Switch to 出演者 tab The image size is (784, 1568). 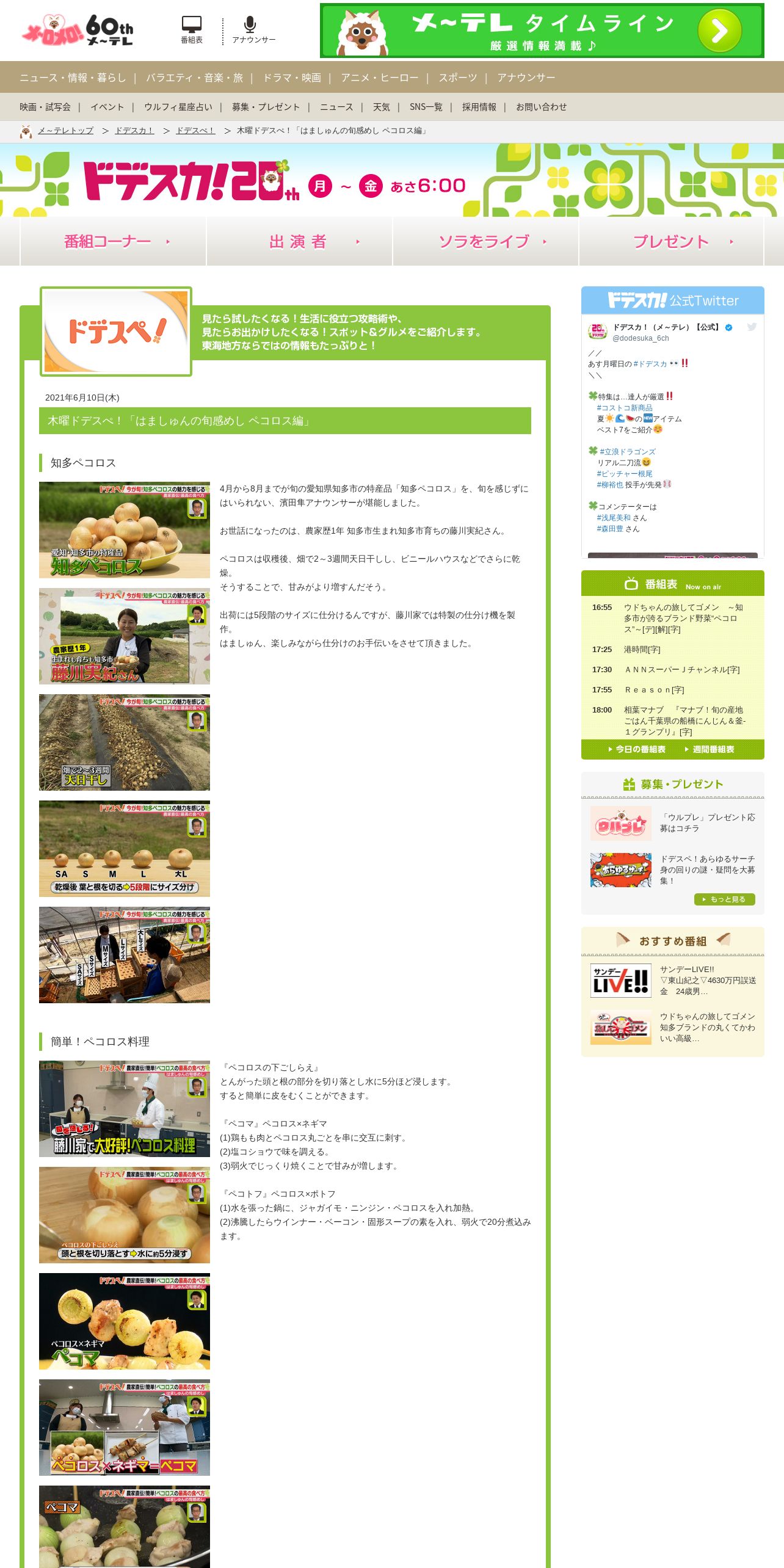300,242
